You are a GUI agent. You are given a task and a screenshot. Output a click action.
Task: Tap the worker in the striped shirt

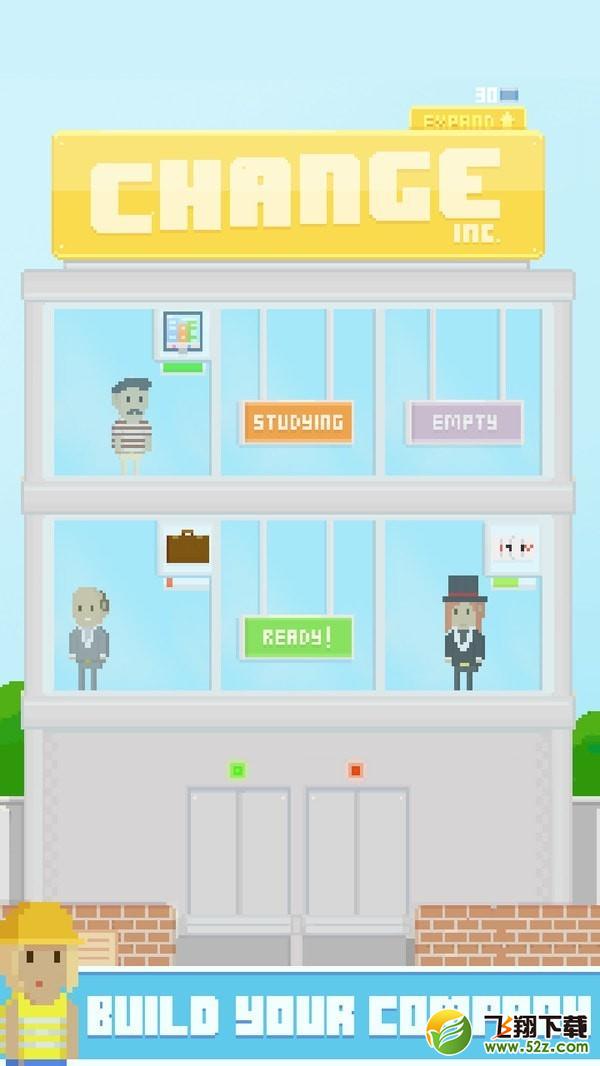(131, 426)
